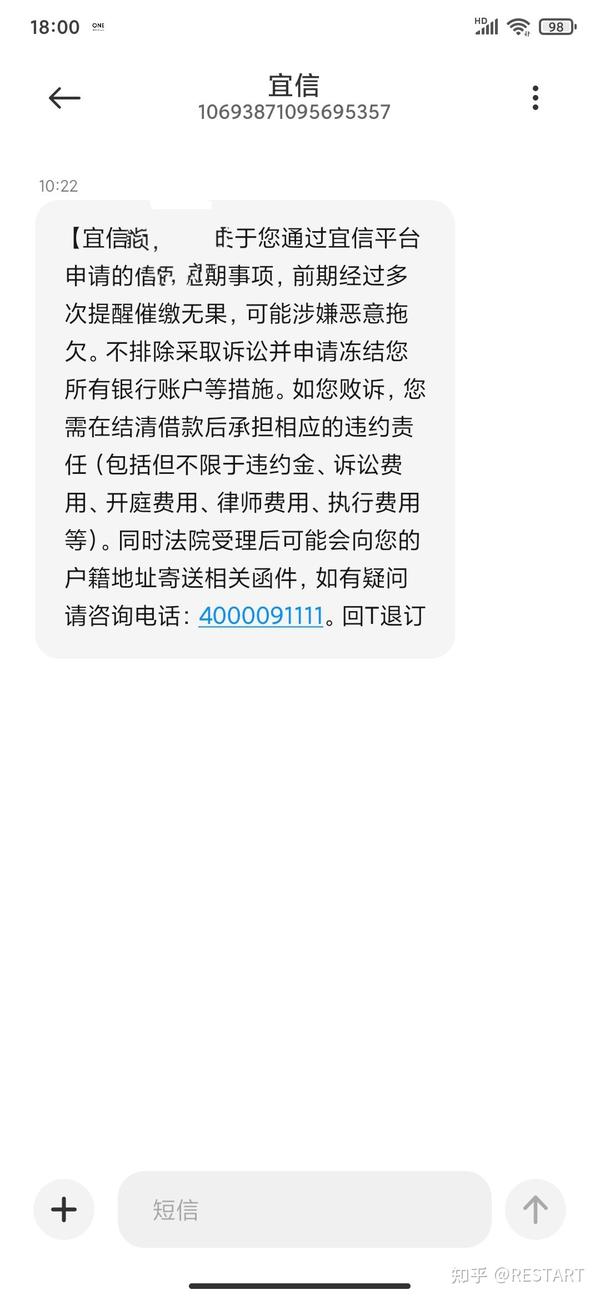The height and width of the screenshot is (1300, 600).
Task: Send the message with the up arrow
Action: click(535, 1209)
